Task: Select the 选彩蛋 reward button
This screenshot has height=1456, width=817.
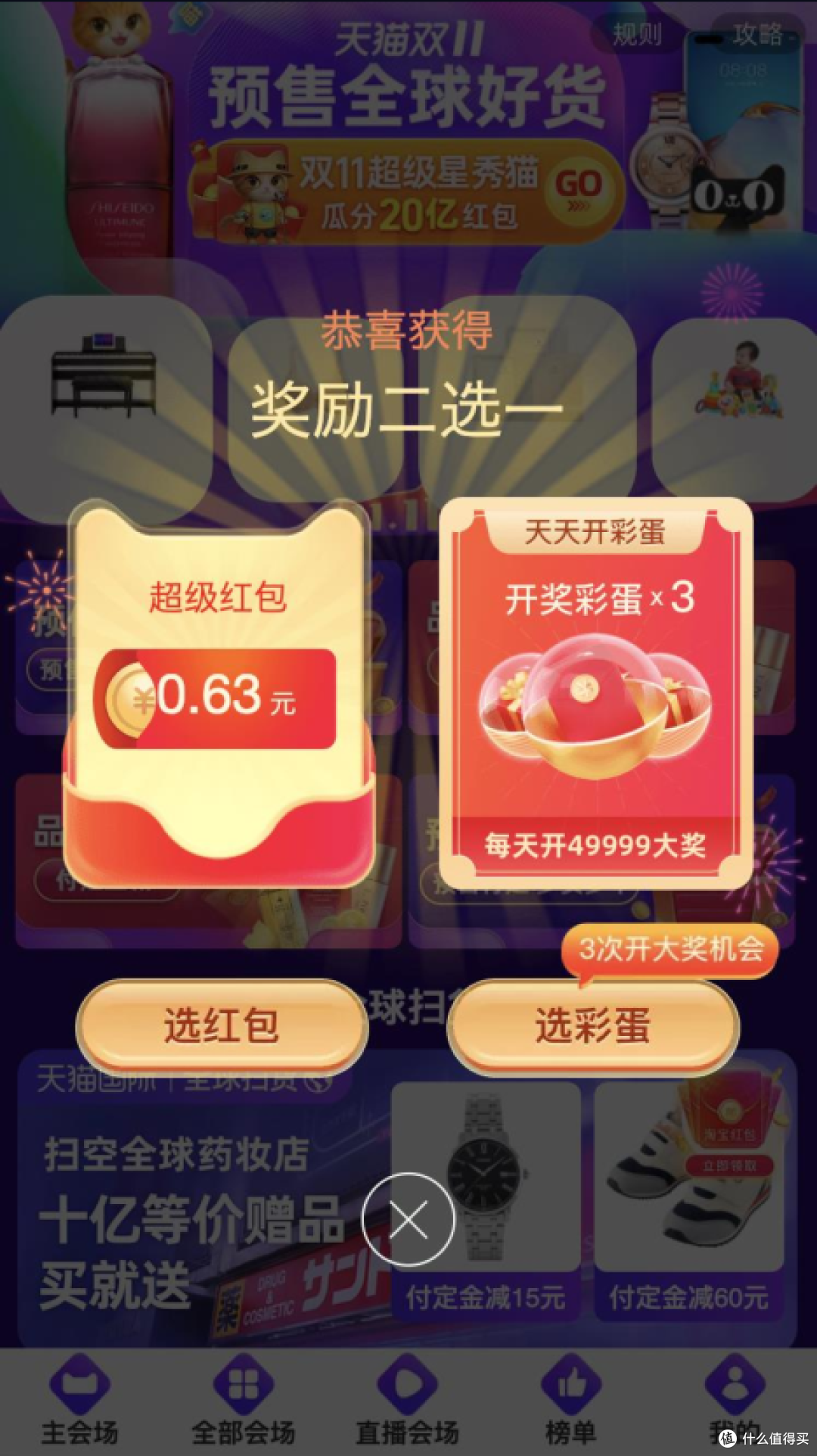Action: tap(593, 1027)
